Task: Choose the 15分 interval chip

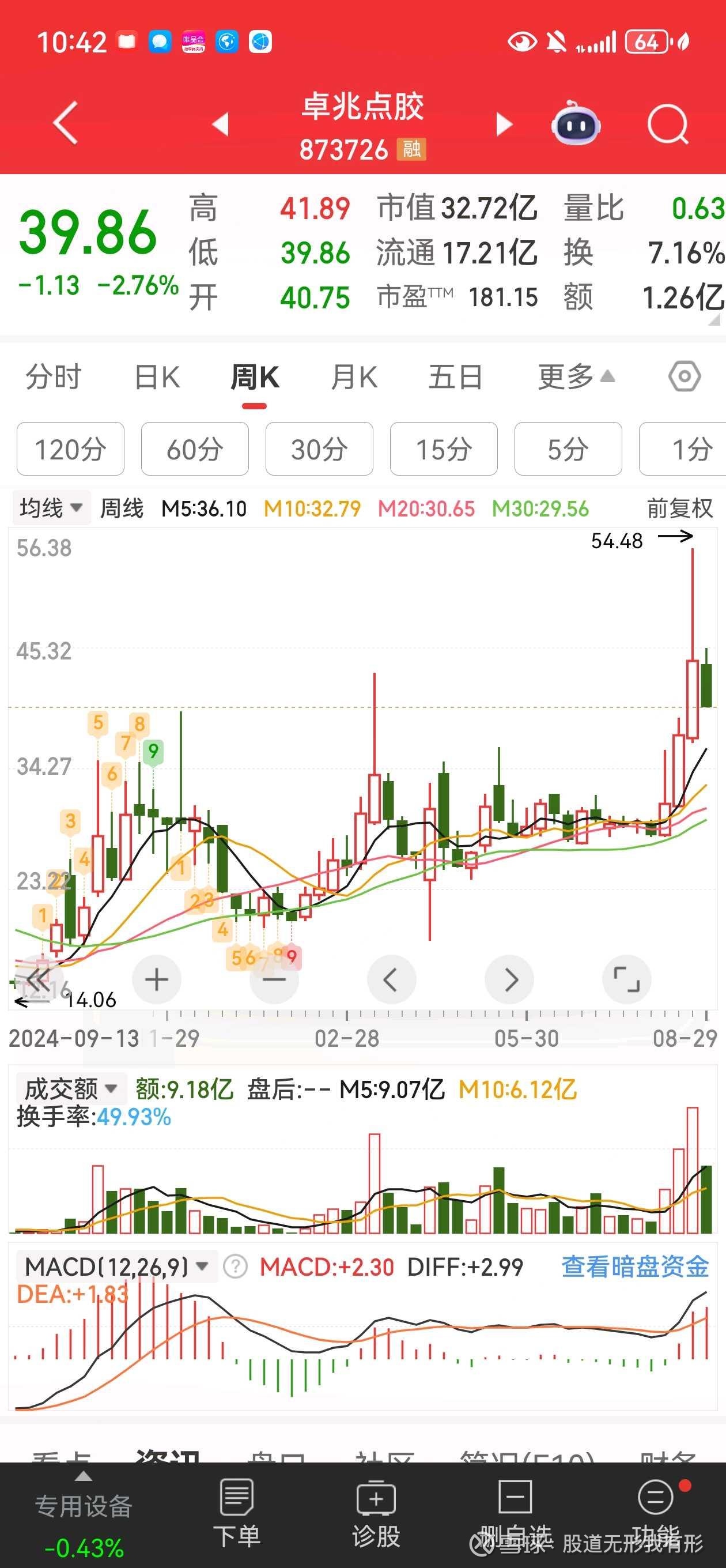Action: point(444,449)
